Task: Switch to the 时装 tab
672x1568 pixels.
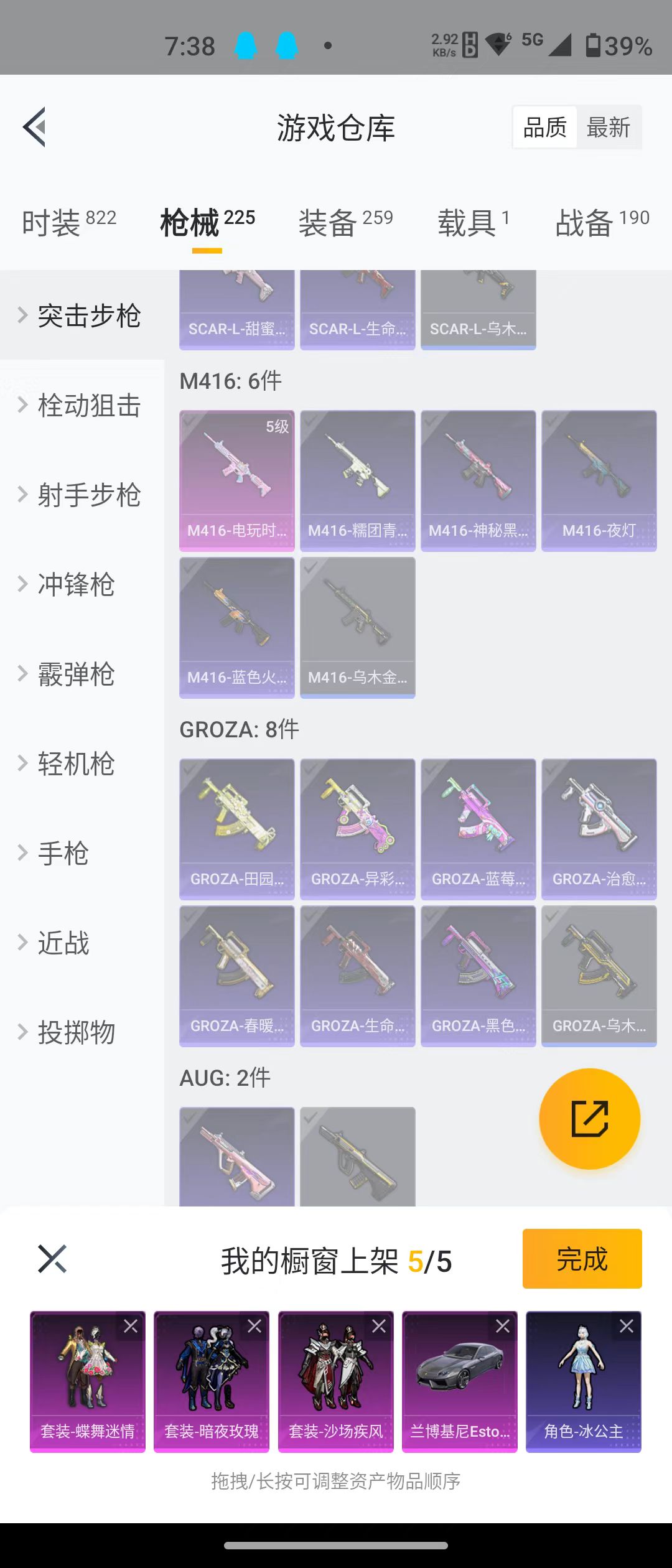Action: [x=68, y=223]
